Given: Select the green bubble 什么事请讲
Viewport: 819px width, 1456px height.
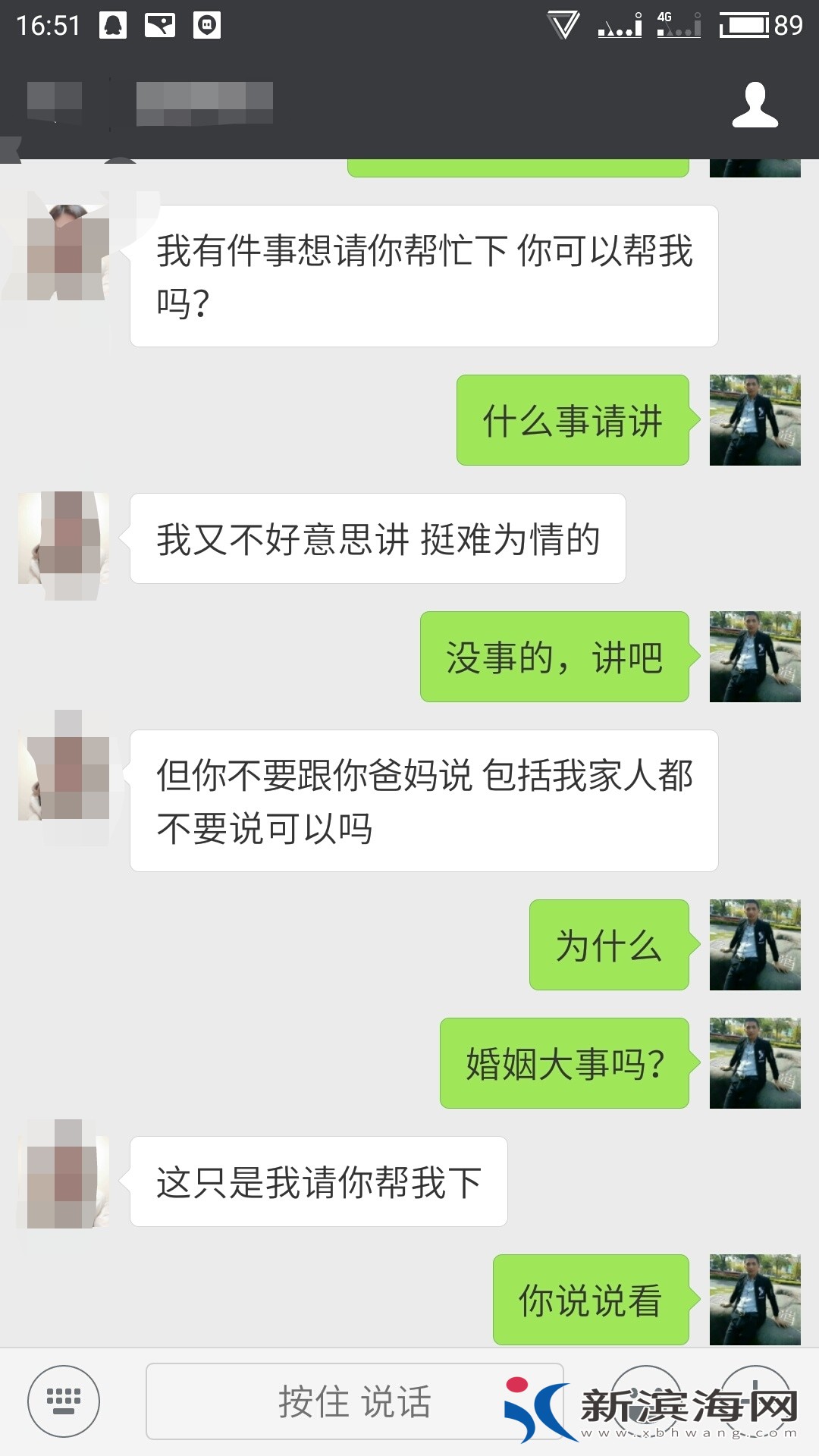Looking at the screenshot, I should point(573,422).
